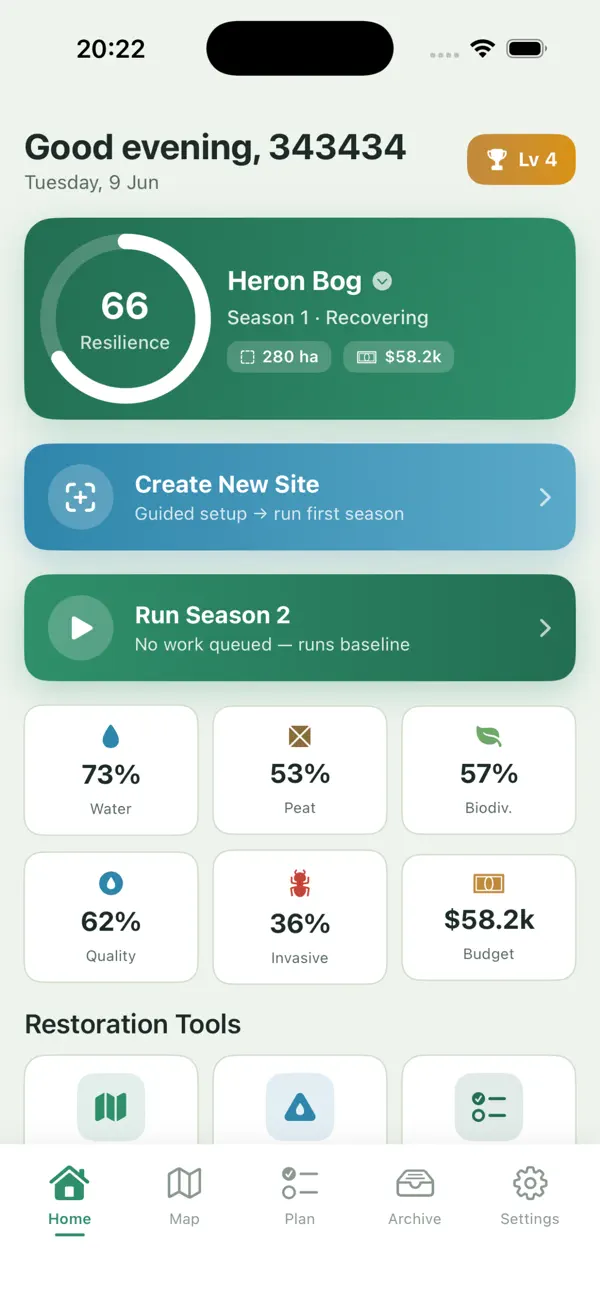Run Season 2

click(300, 628)
